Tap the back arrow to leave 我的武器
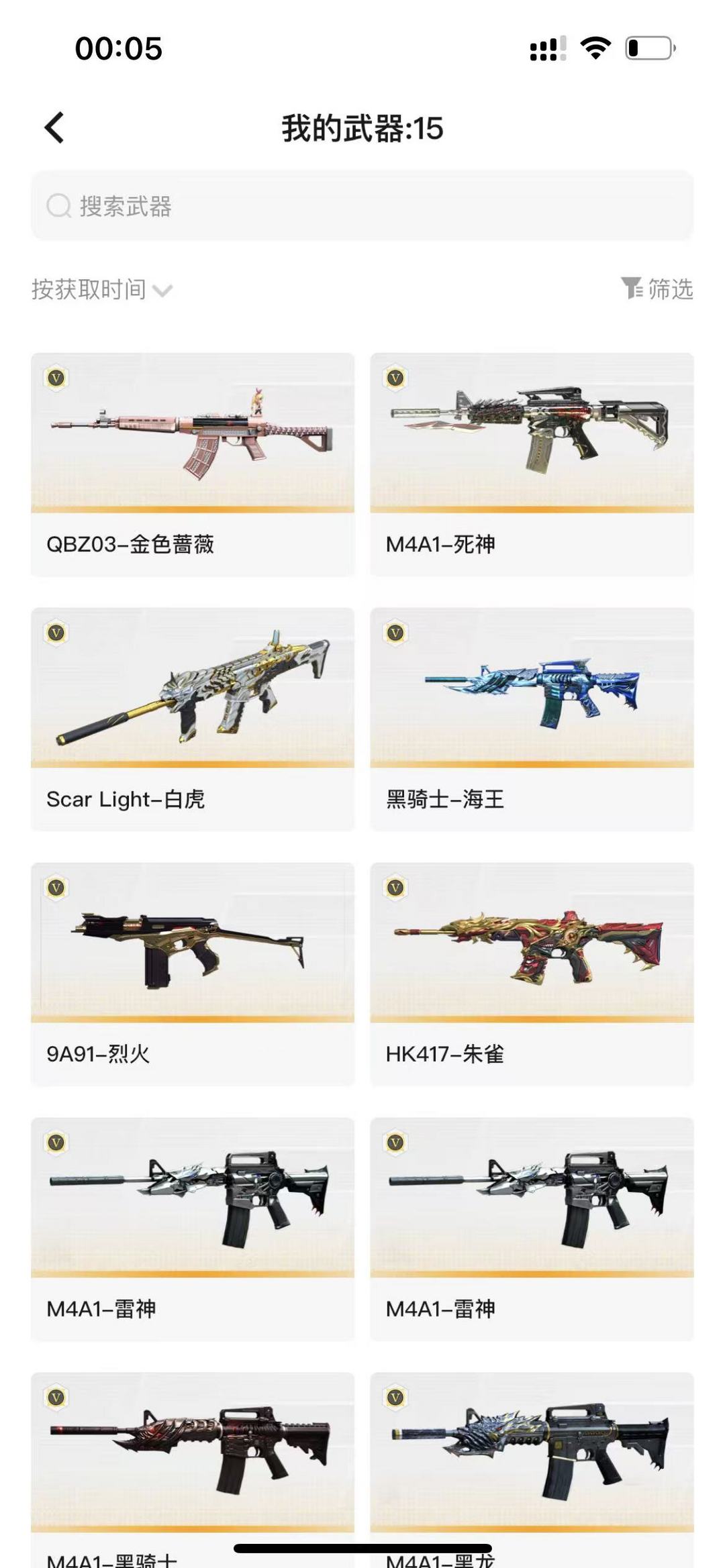This screenshot has width=725, height=1568. [54, 126]
